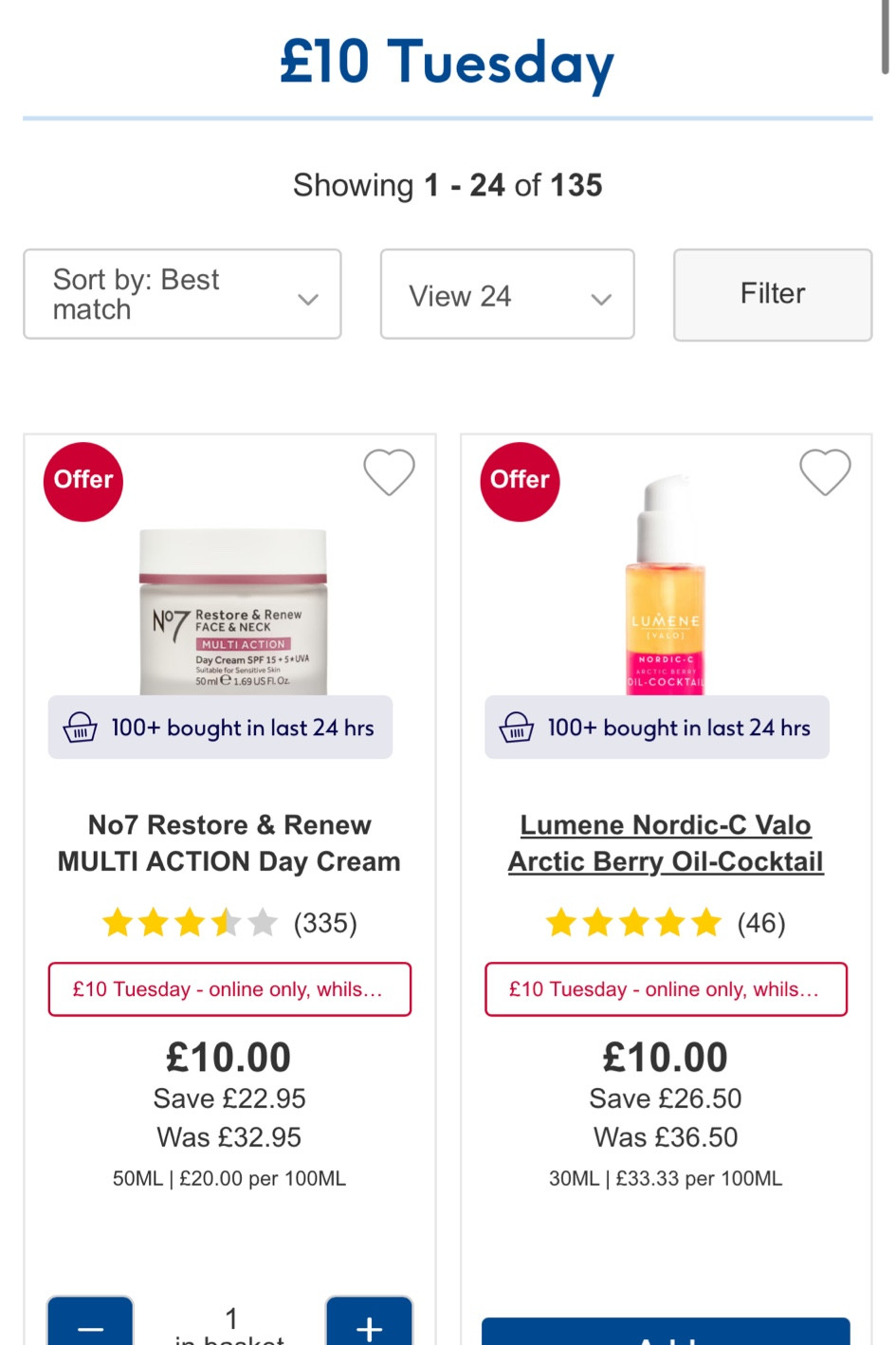View the Lumene Oil-Cocktail product image
896x1345 pixels.
666,586
